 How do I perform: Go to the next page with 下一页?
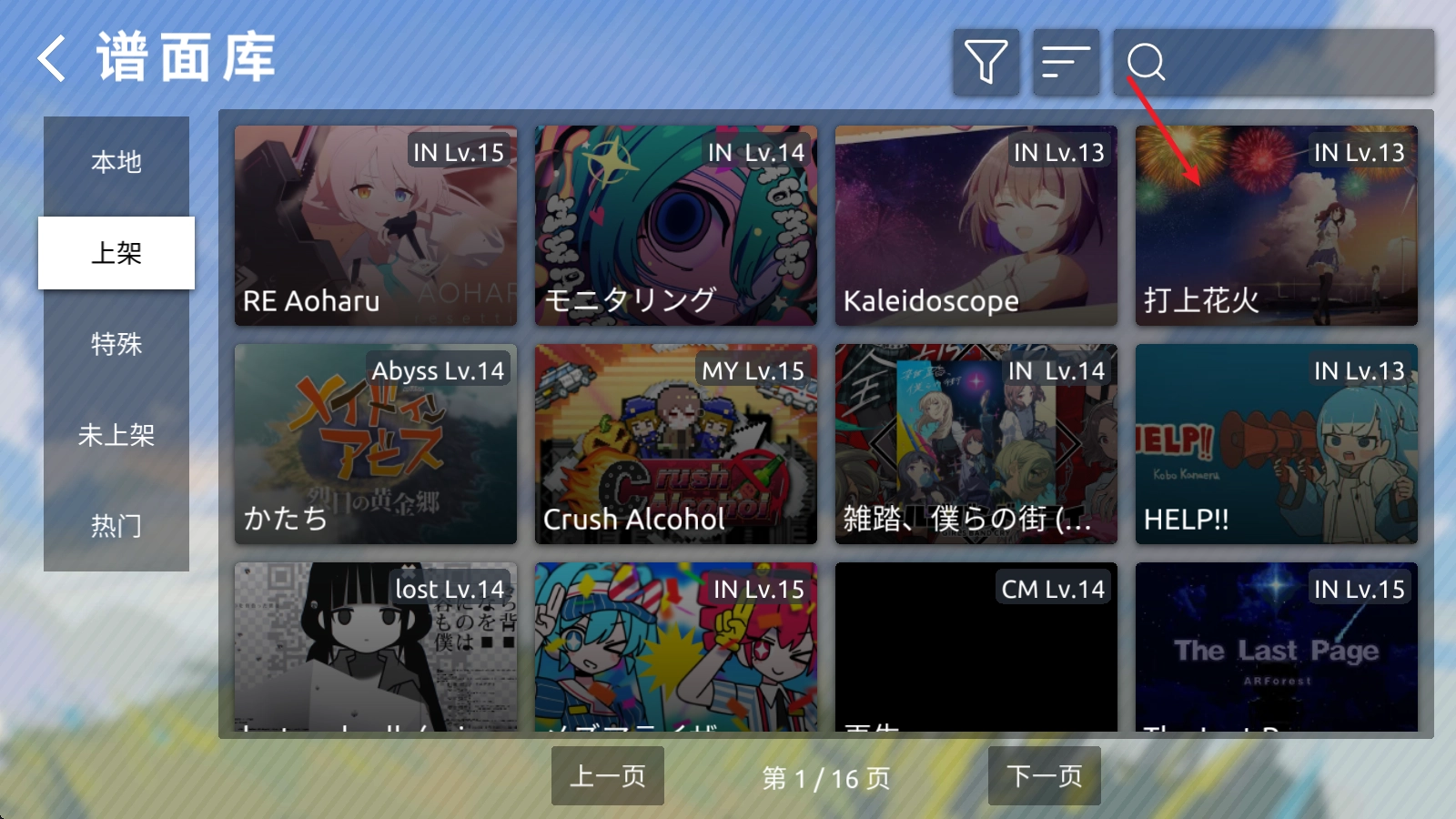[x=1044, y=776]
